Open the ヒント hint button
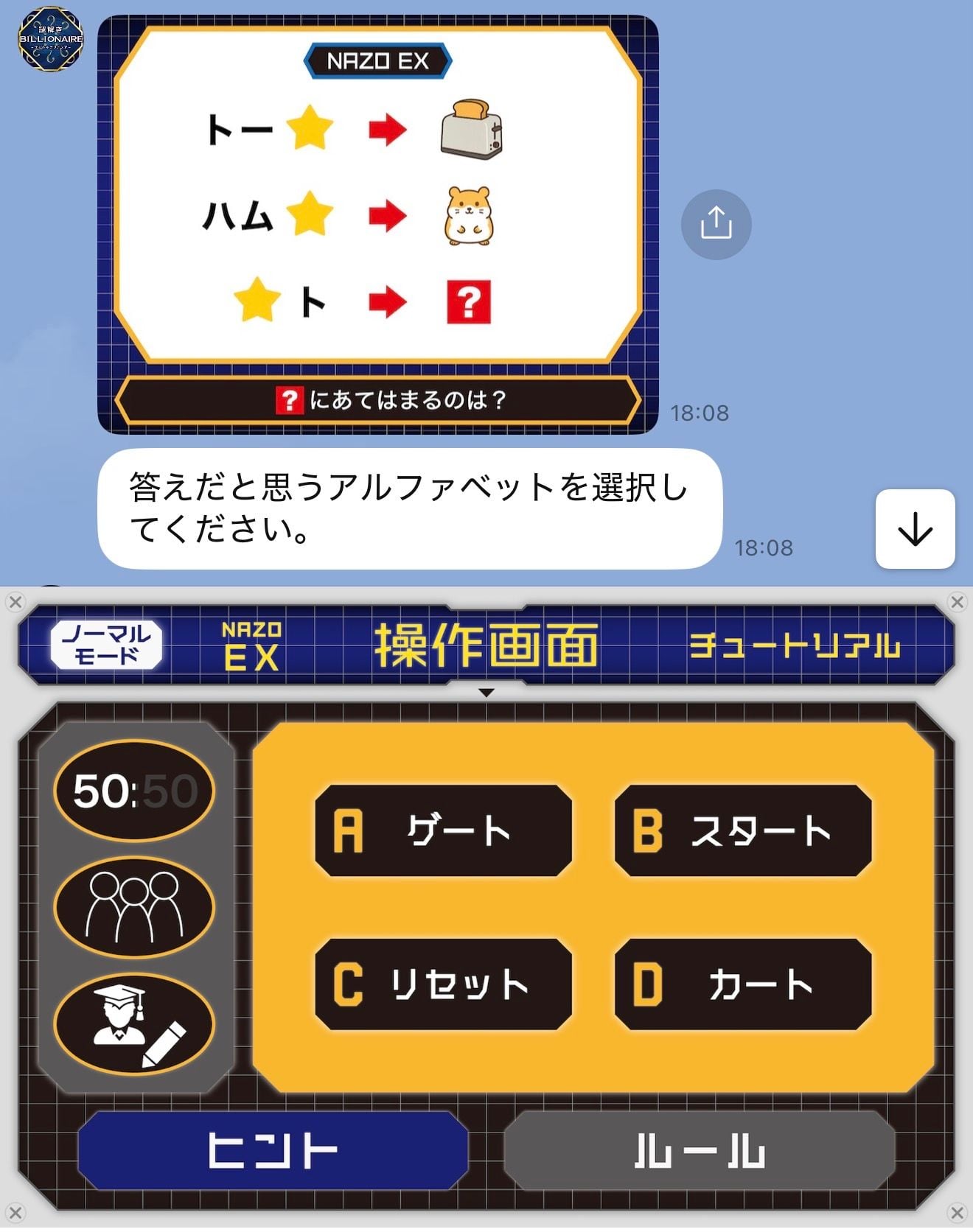Screen dimensions: 973x1232 273,1150
